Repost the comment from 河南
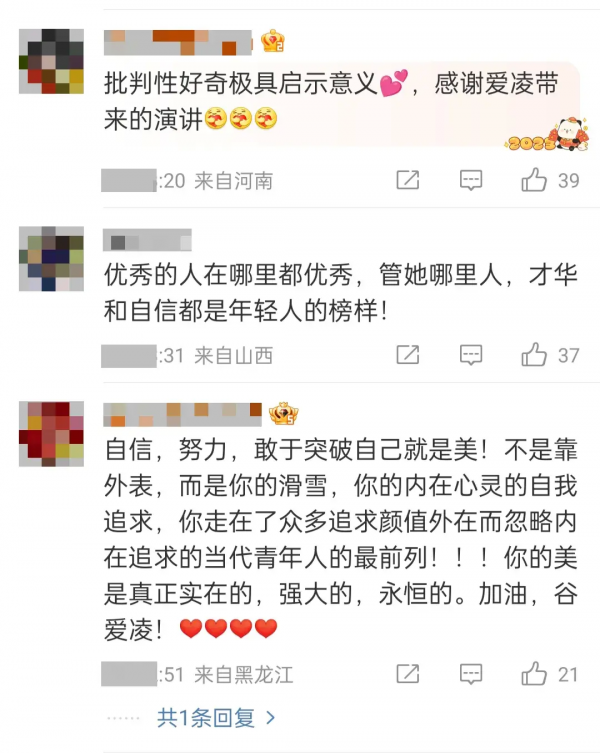Viewport: 600px width, 753px height. (x=407, y=180)
